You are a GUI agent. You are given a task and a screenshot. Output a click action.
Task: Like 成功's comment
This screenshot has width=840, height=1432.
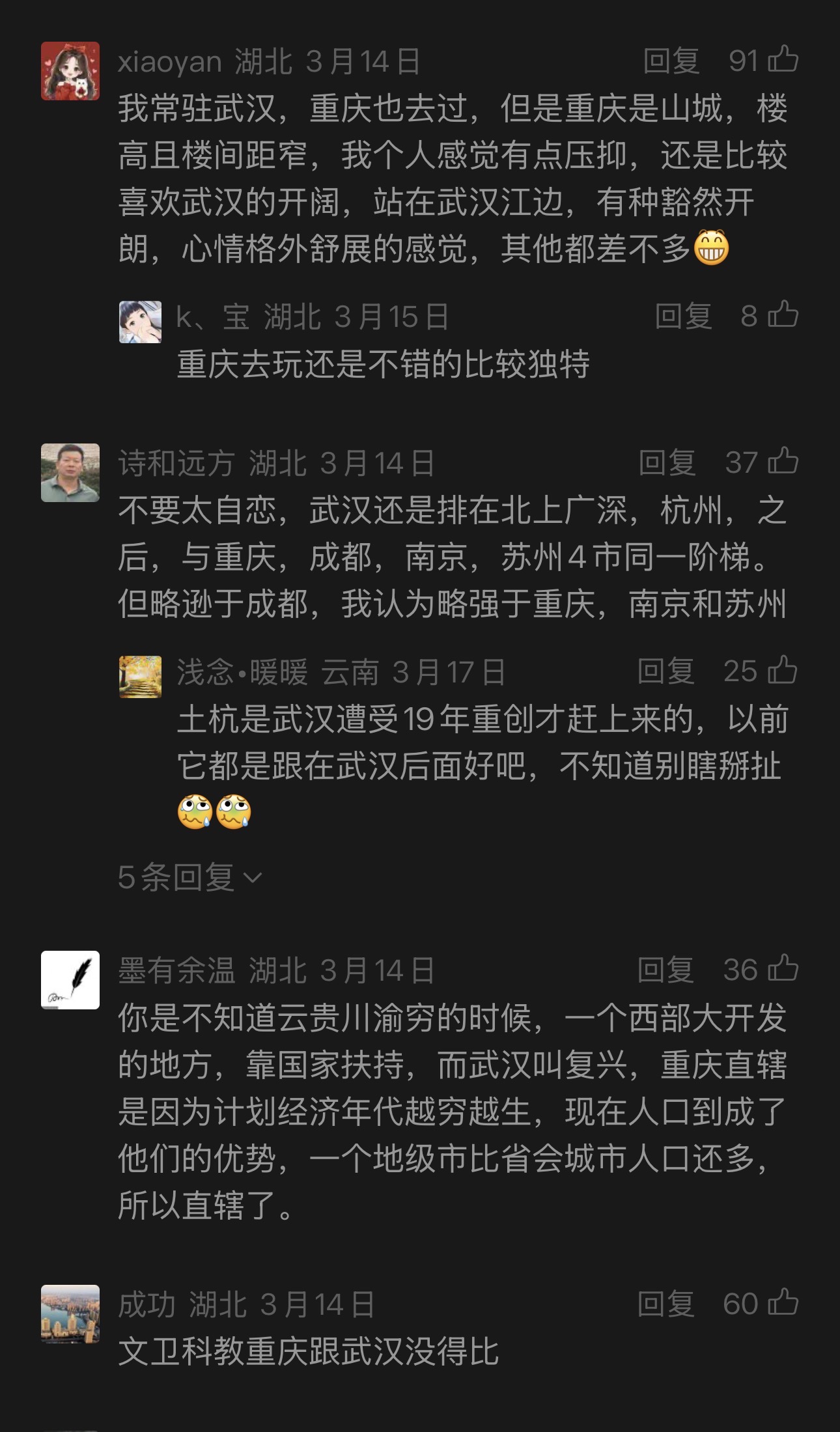coord(783,1303)
